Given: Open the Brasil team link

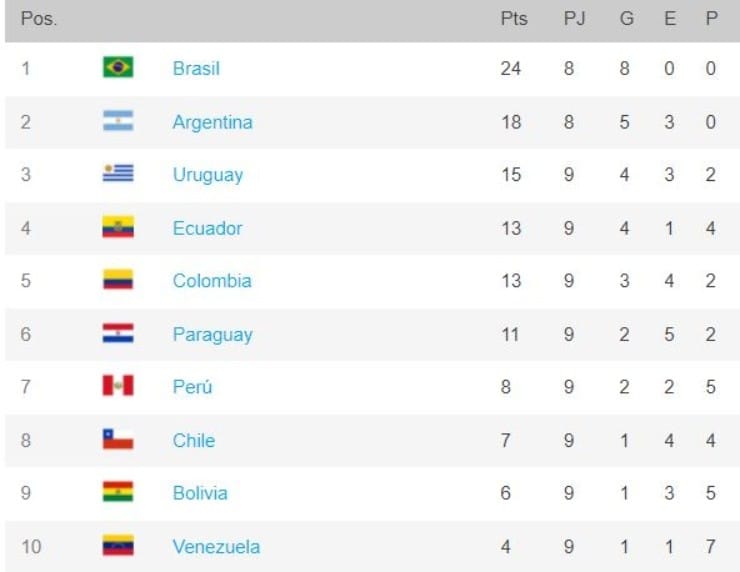Looking at the screenshot, I should (x=196, y=69).
